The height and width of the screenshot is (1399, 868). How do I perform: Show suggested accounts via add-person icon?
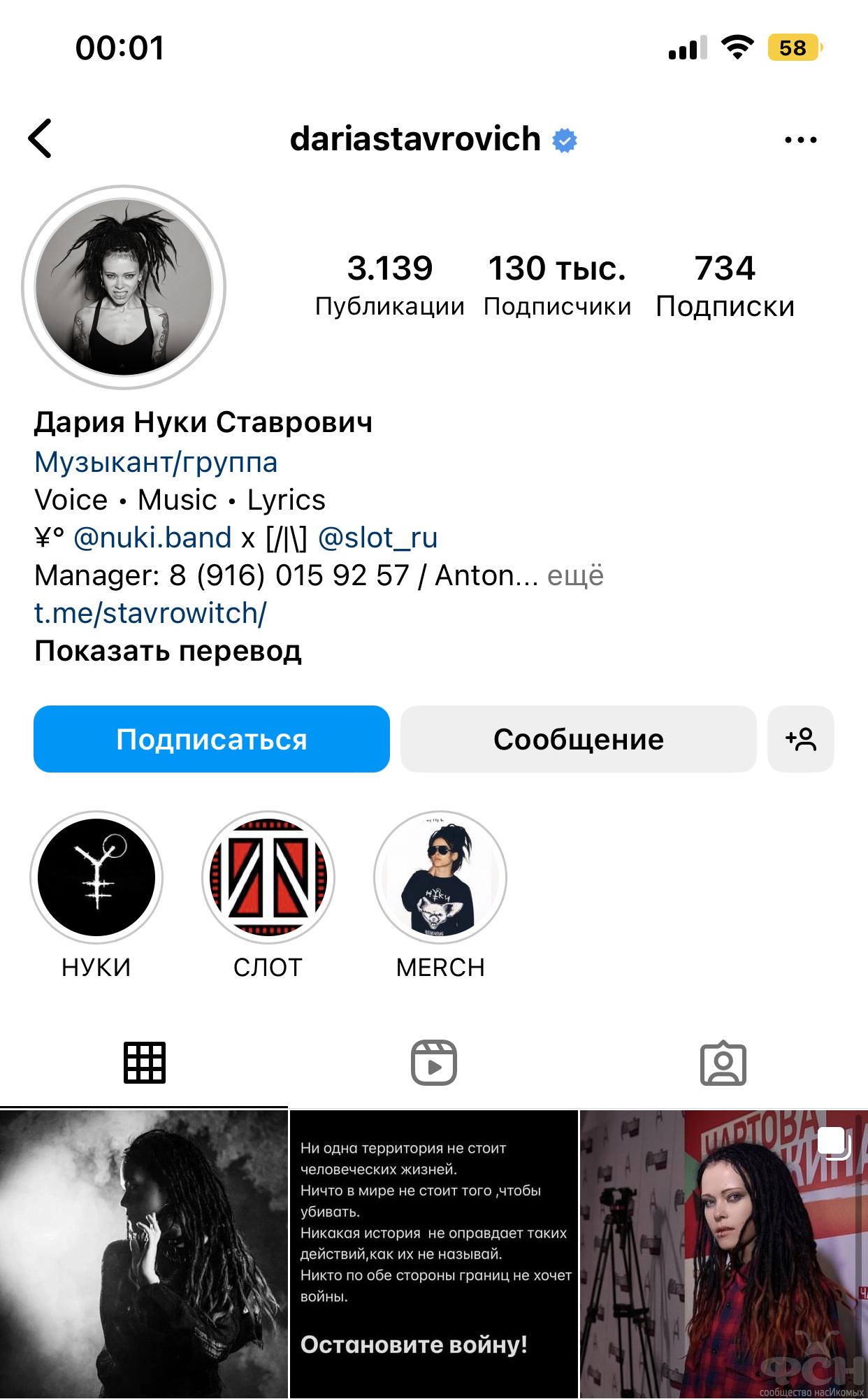tap(801, 739)
